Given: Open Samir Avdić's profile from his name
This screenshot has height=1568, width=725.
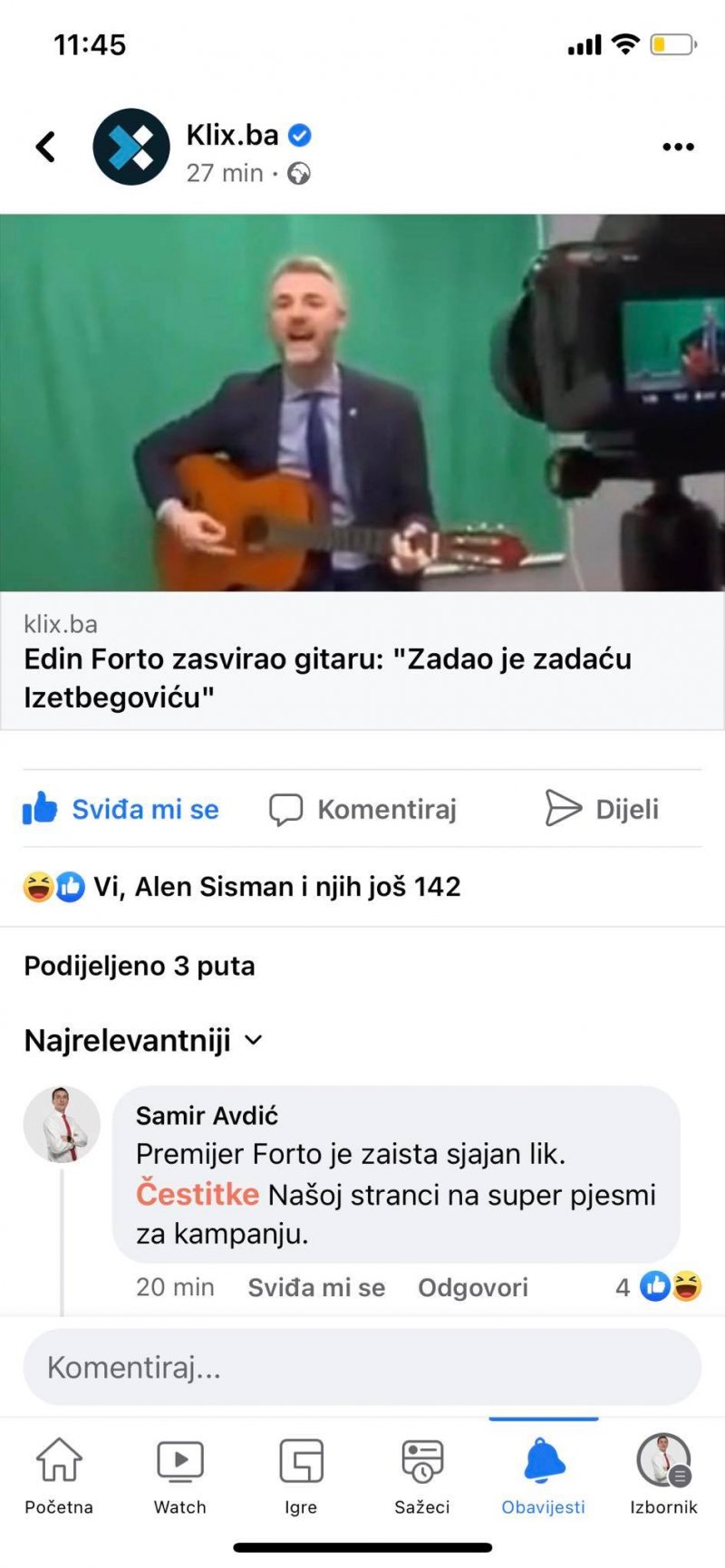Looking at the screenshot, I should pyautogui.click(x=207, y=1116).
